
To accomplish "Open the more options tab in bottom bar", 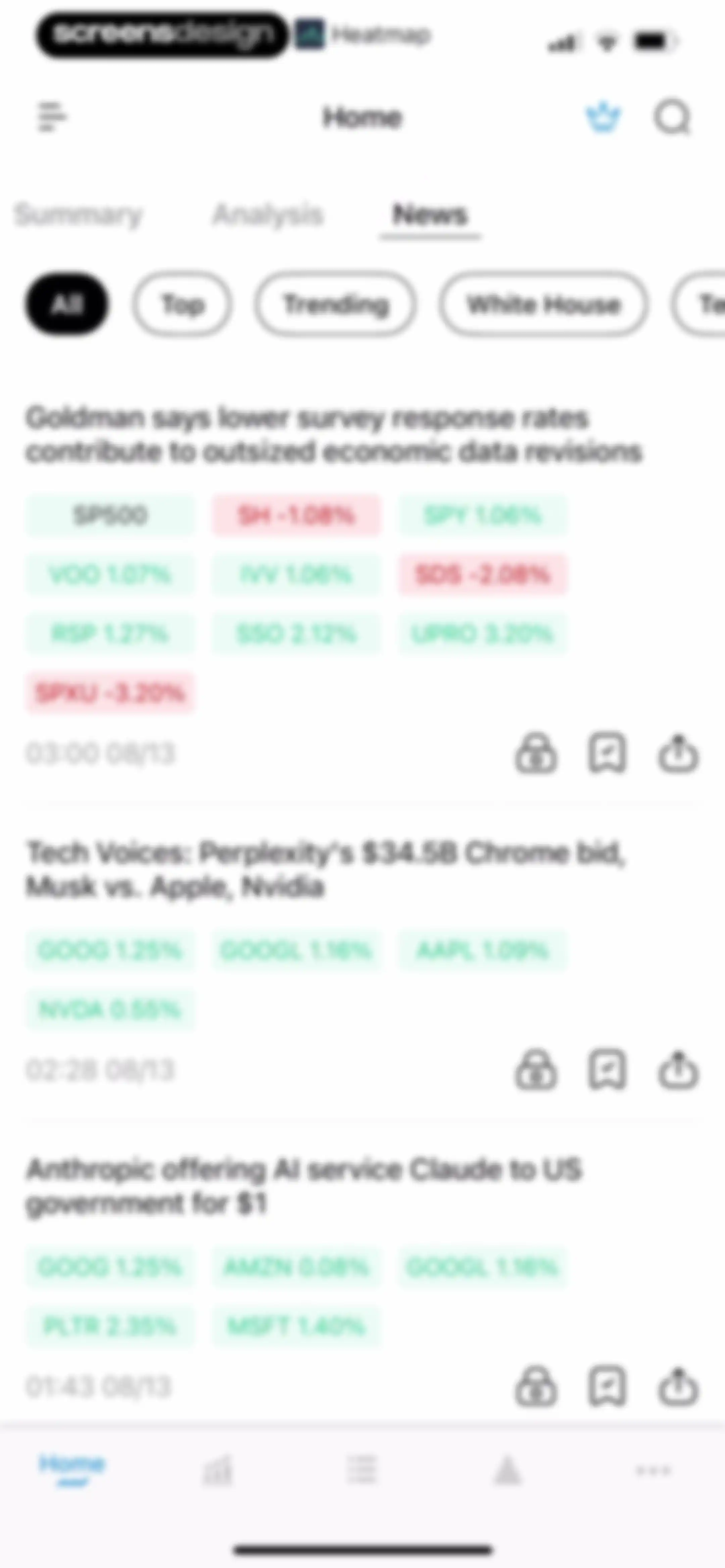I will 653,1471.
